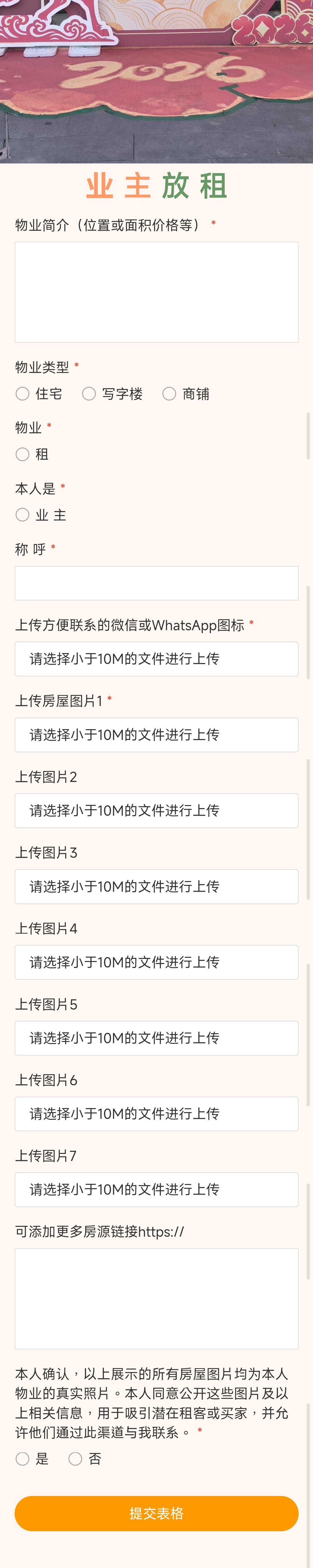Pick 商铺 as property type
Screen dimensions: 313x1568
pyautogui.click(x=170, y=394)
